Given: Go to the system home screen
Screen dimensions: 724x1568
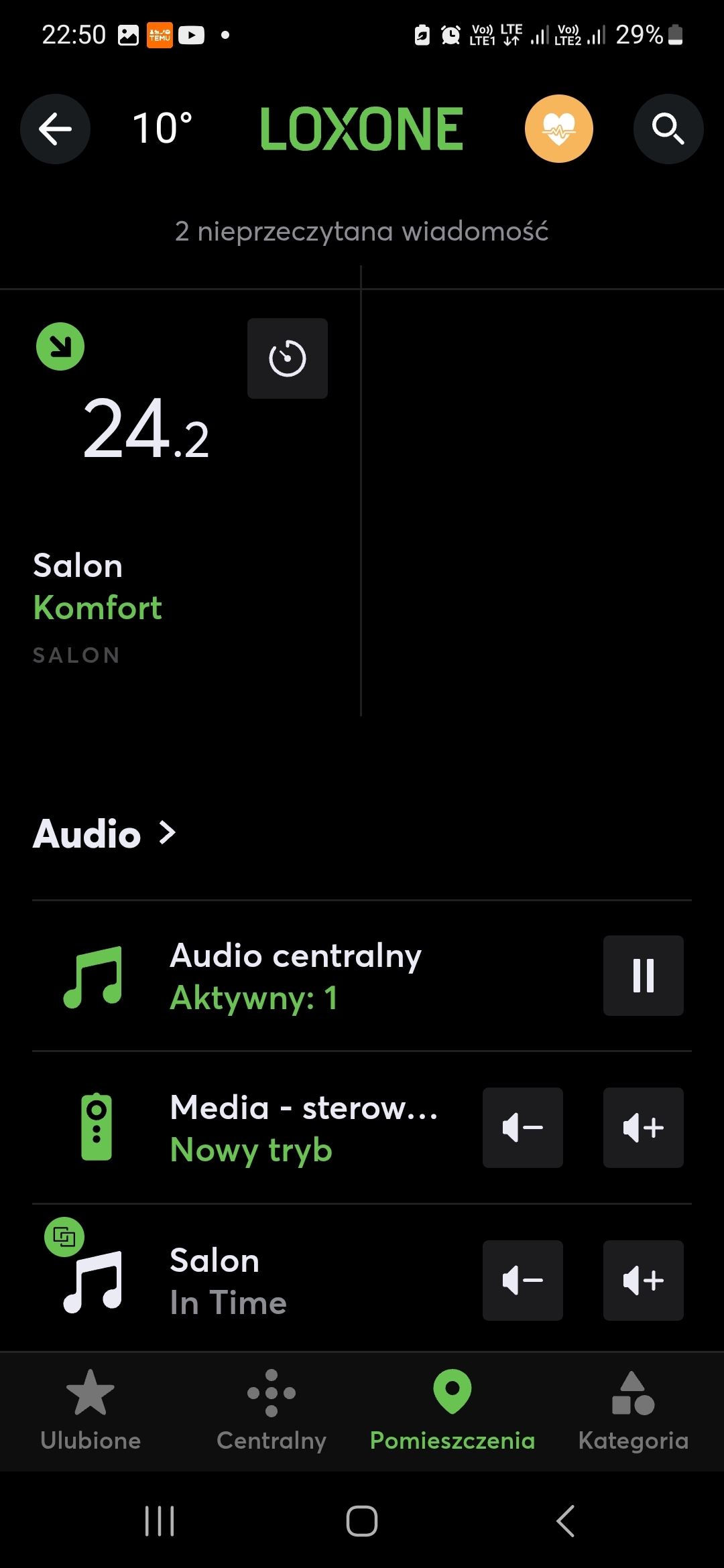Looking at the screenshot, I should (x=361, y=1521).
